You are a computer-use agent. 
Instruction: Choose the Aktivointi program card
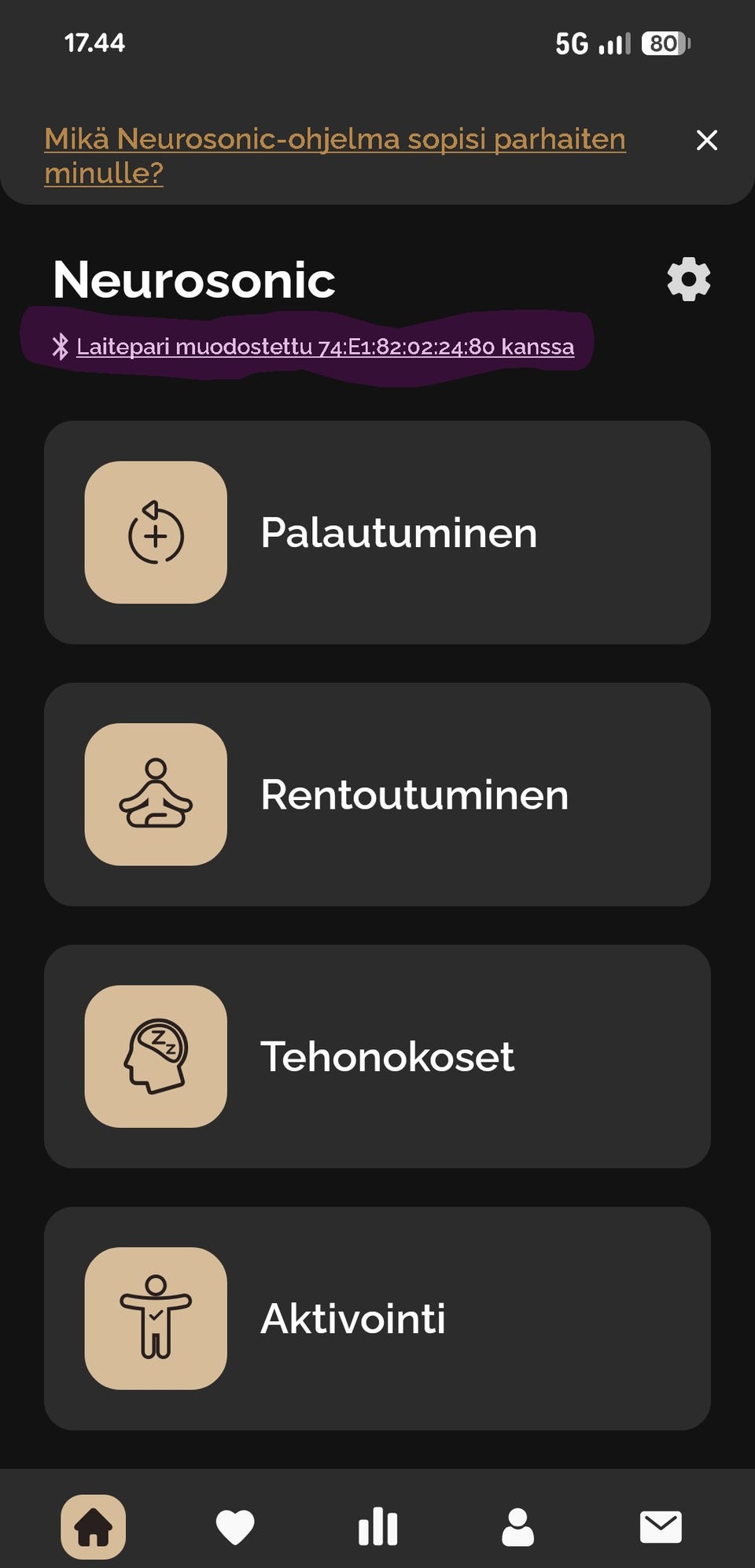(377, 1318)
